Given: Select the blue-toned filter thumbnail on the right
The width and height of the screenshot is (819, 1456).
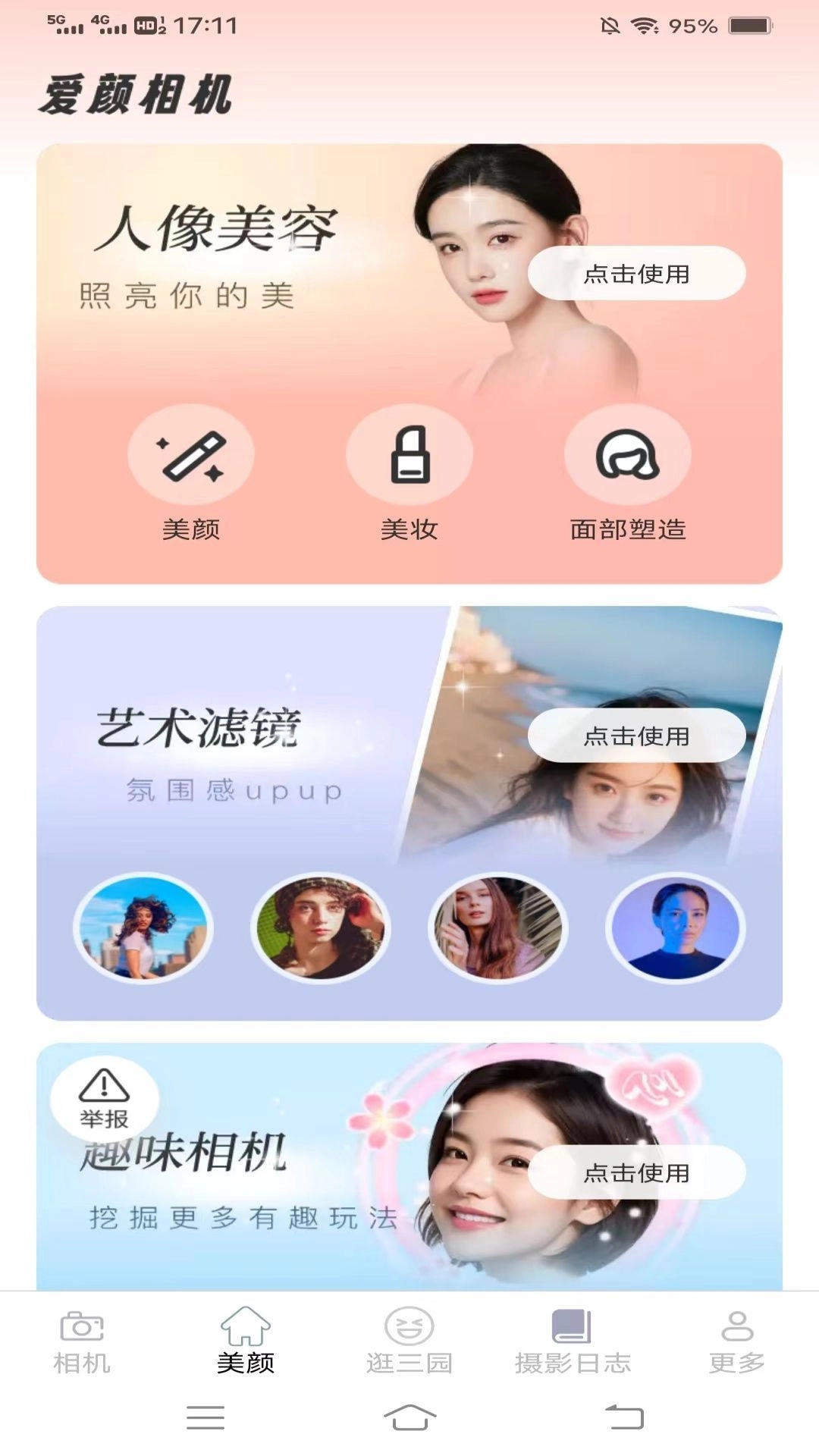Looking at the screenshot, I should click(675, 927).
